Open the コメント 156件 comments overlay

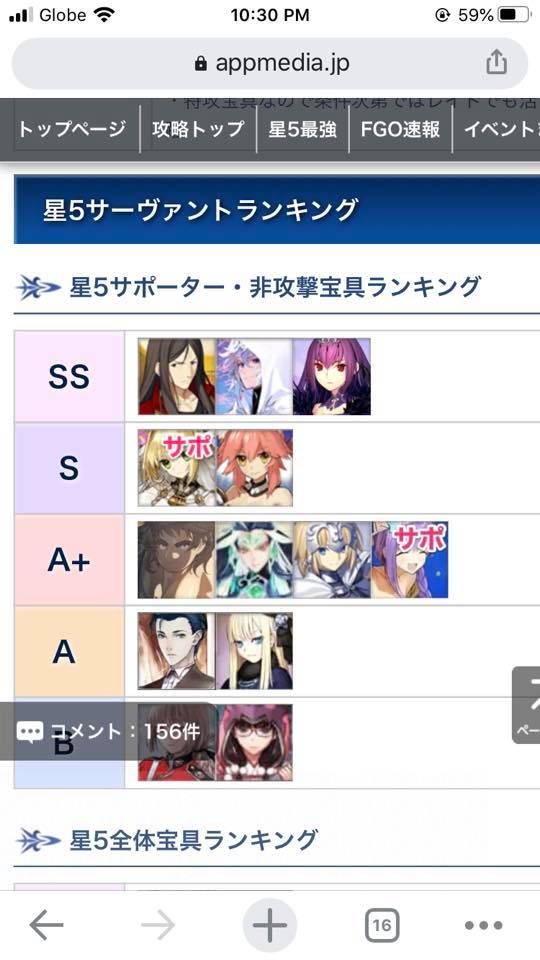pos(109,731)
